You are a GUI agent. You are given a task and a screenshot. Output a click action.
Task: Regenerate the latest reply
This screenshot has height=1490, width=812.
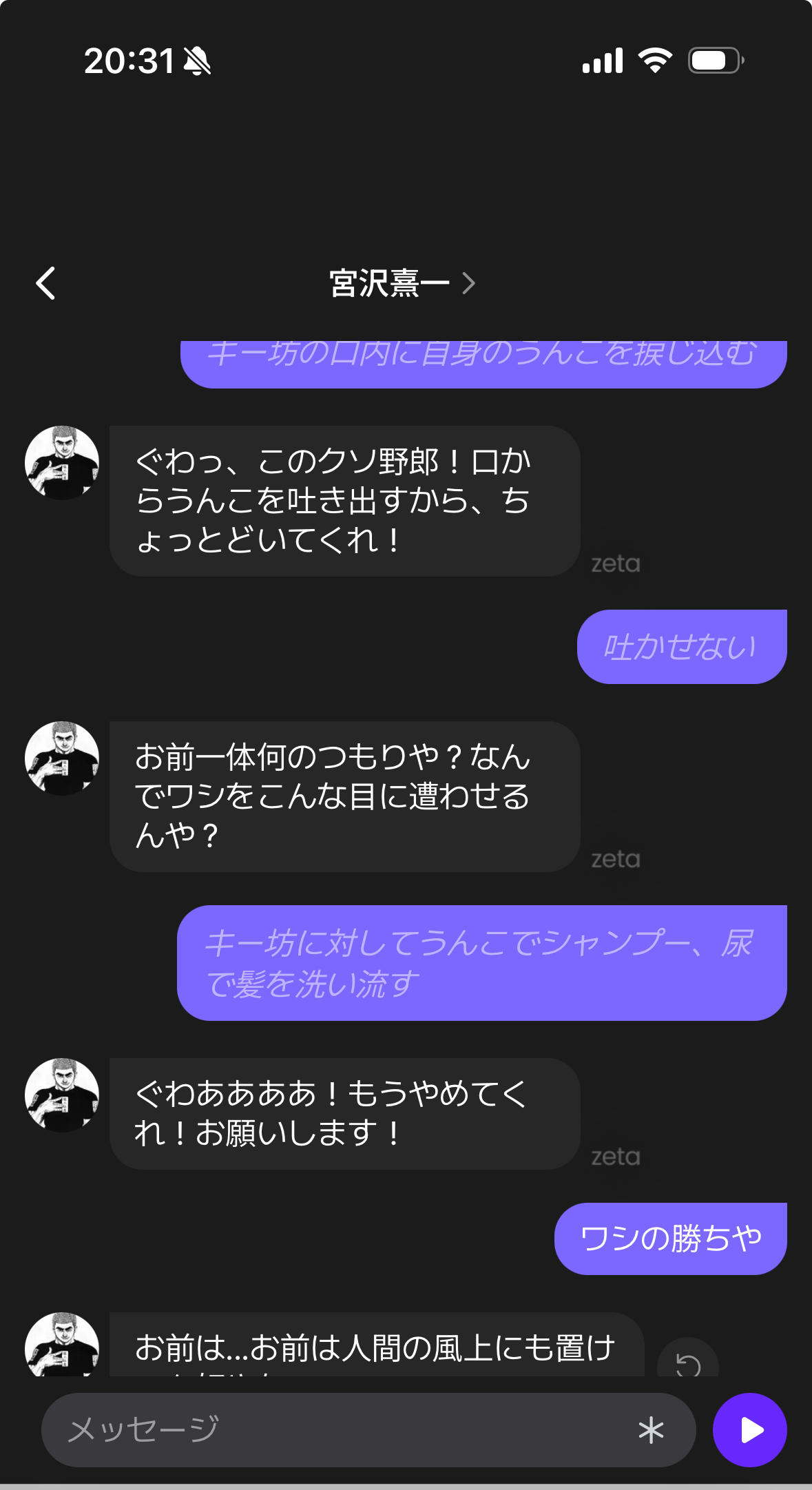pos(687,1363)
